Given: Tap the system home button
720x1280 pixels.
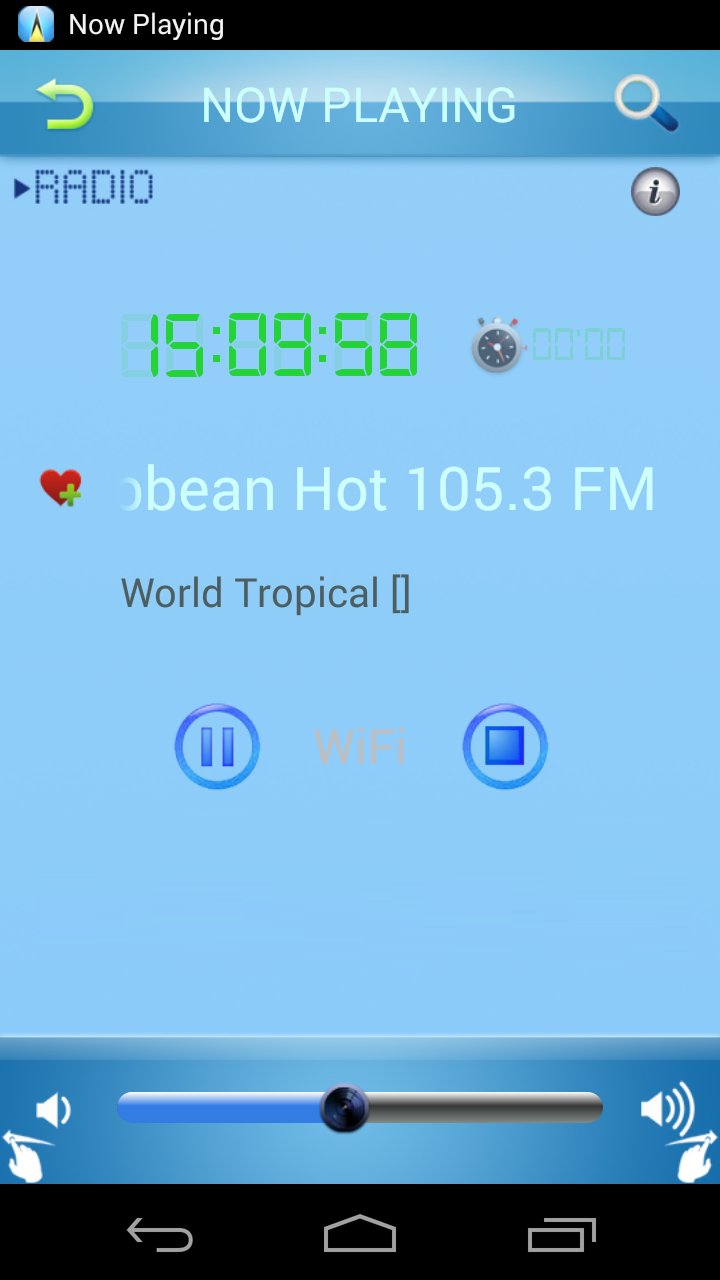Looking at the screenshot, I should [x=360, y=1234].
